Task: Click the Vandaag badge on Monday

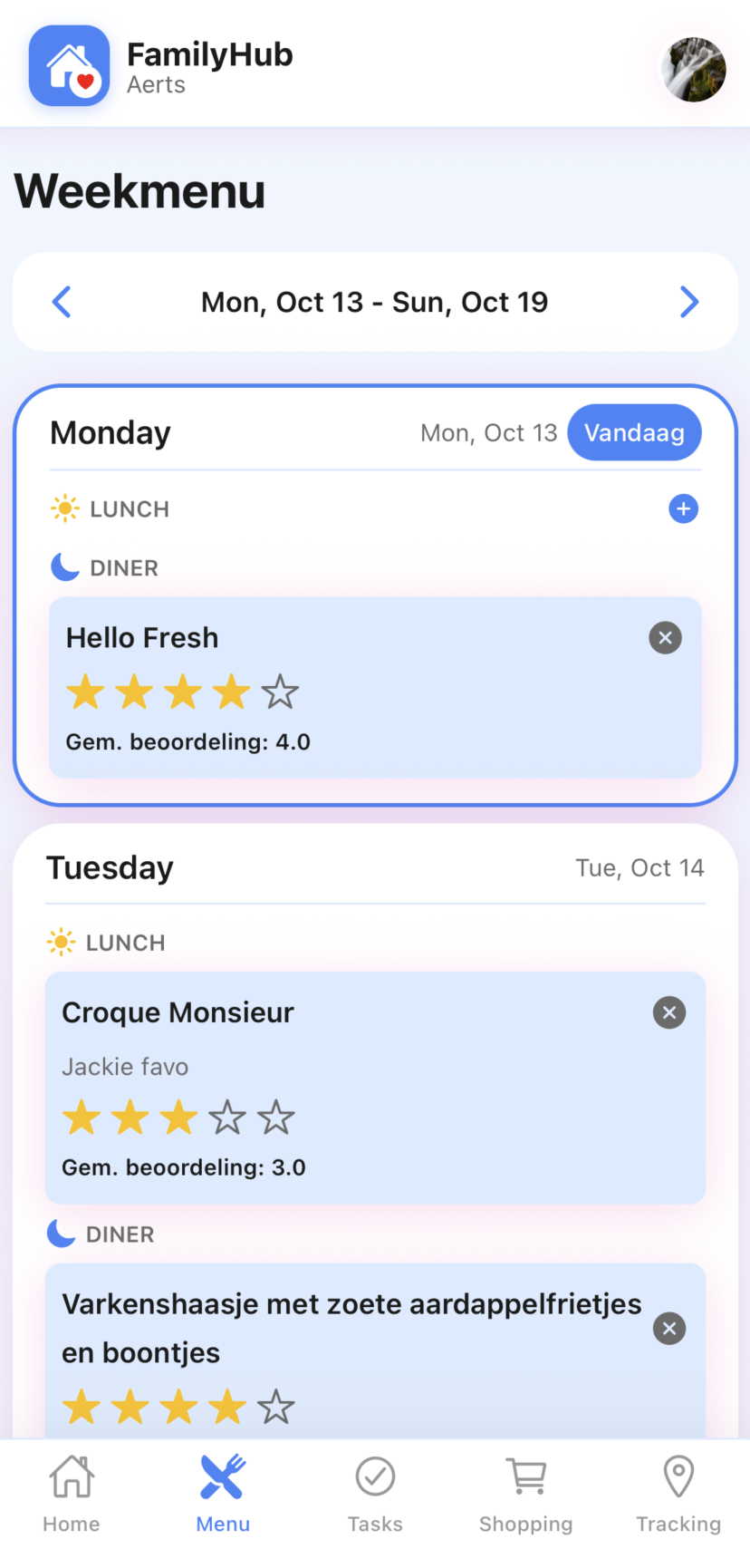Action: [x=634, y=432]
